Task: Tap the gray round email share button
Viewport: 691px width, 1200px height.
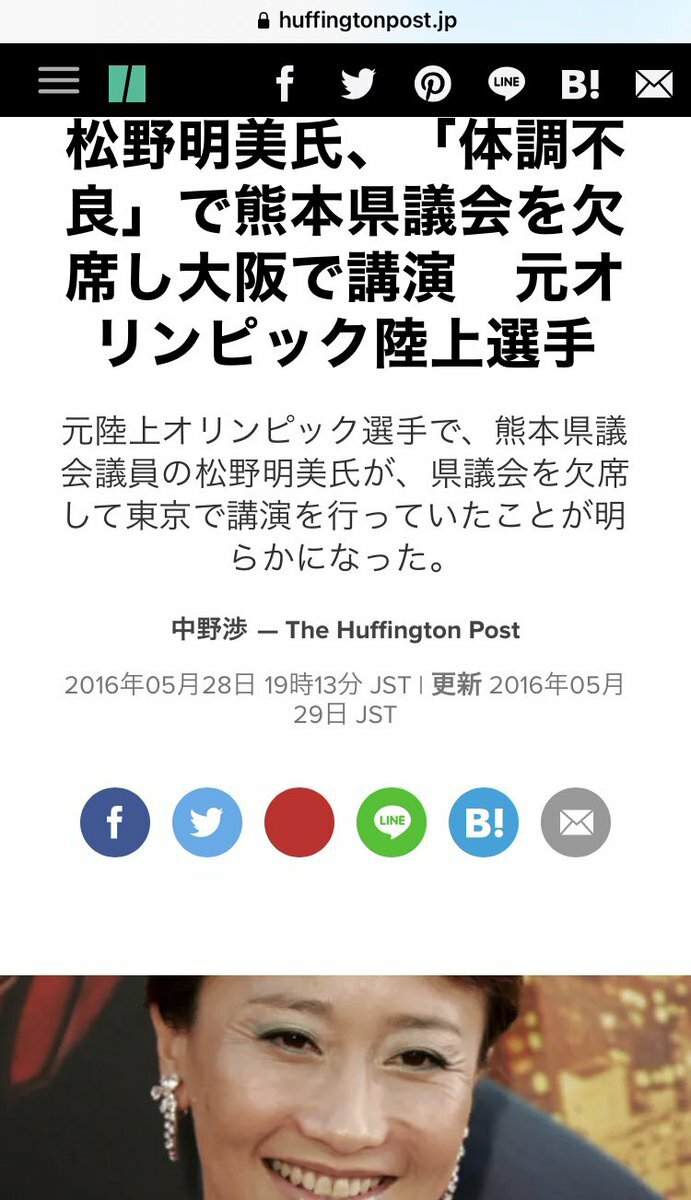Action: (x=575, y=822)
